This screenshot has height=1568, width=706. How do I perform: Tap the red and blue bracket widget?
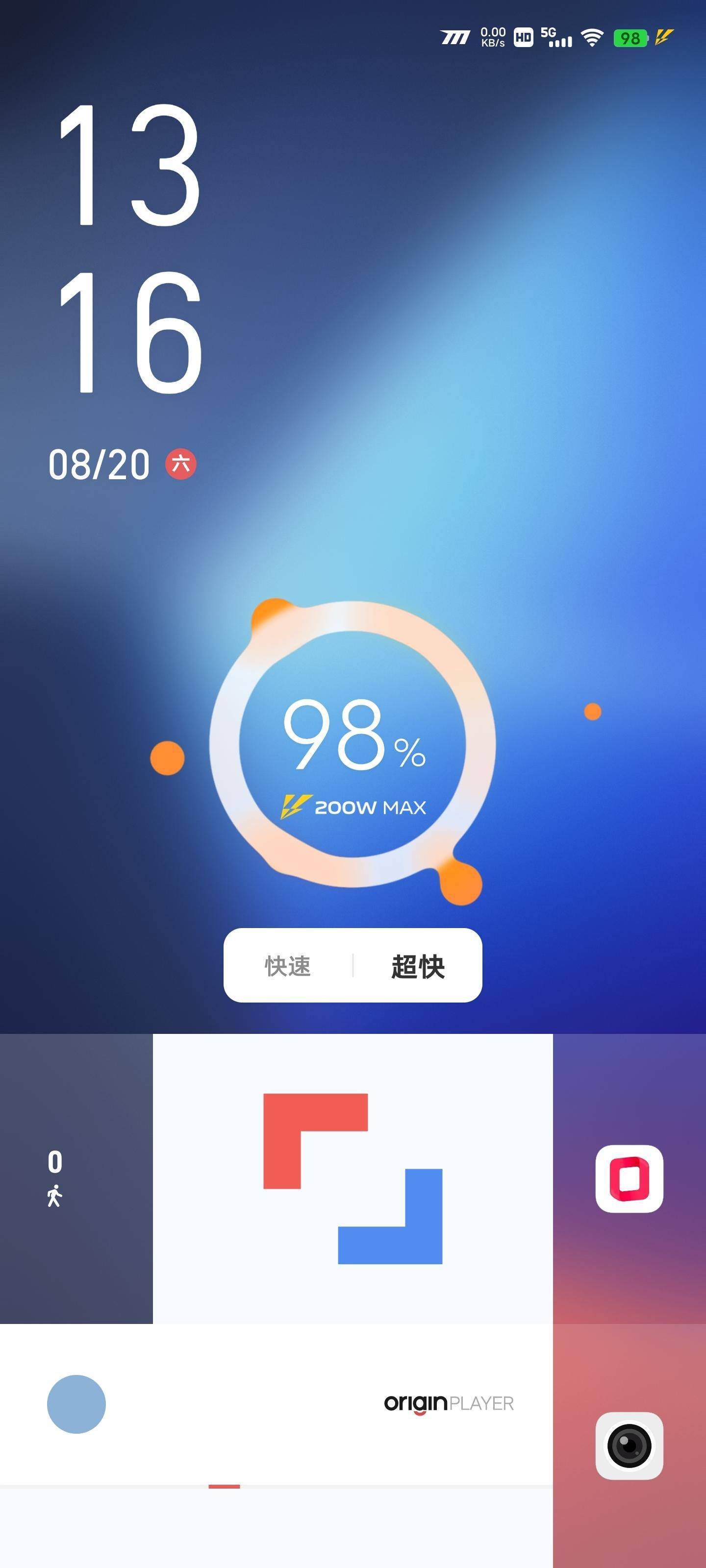tap(353, 1178)
